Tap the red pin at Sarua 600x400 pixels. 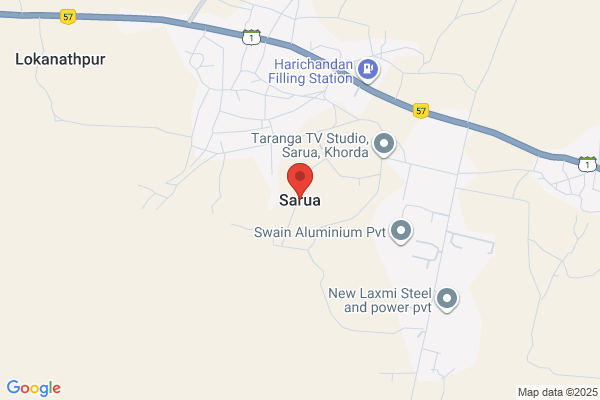point(300,180)
